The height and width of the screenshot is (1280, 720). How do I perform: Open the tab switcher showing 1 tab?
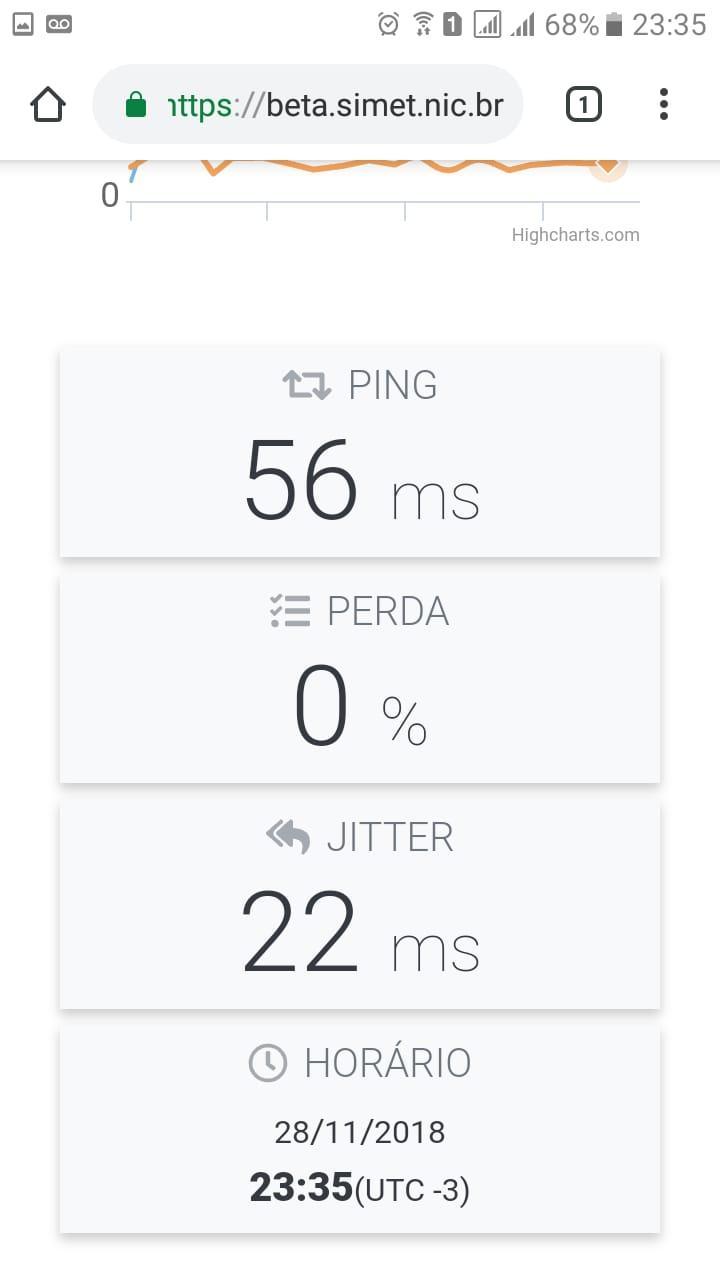(584, 104)
